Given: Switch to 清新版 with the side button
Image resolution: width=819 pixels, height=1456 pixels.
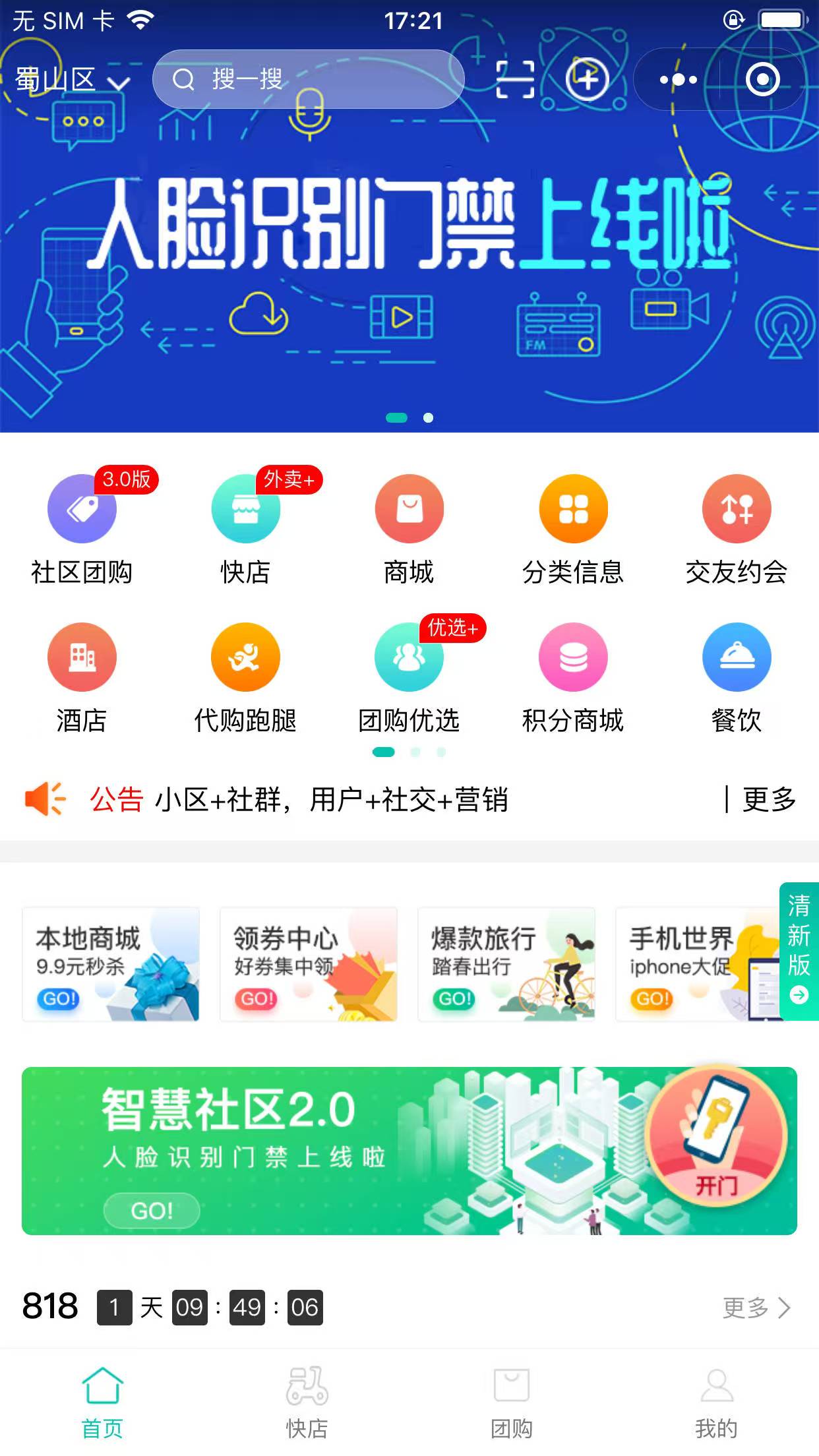Looking at the screenshot, I should pyautogui.click(x=799, y=951).
